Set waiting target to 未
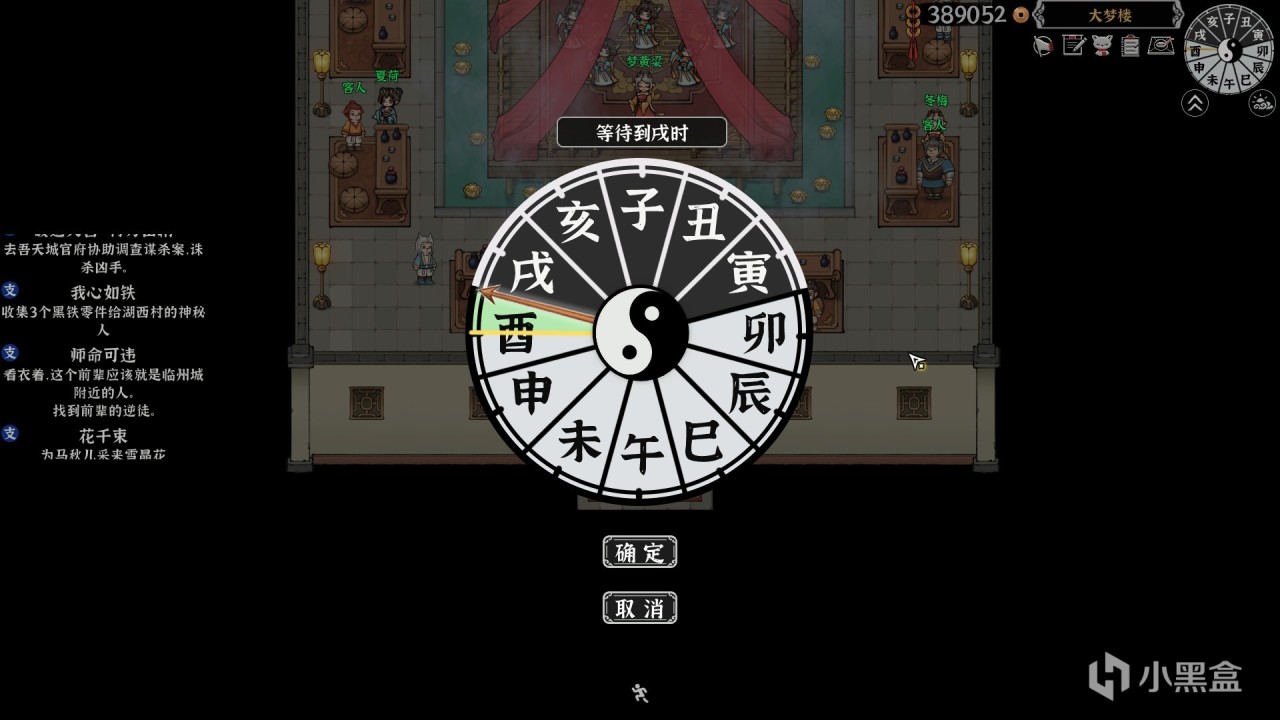 pos(580,441)
